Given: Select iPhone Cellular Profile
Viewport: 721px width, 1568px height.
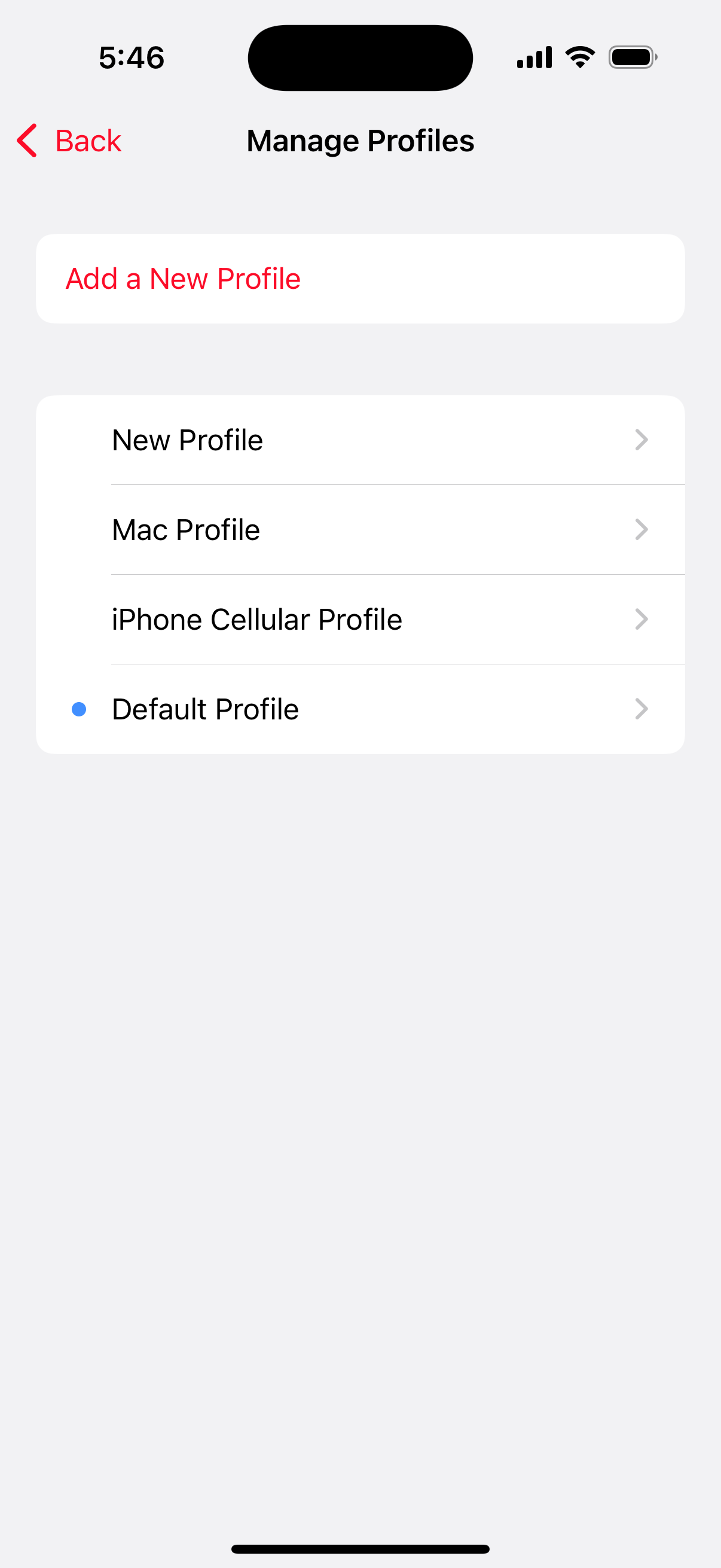Looking at the screenshot, I should (360, 619).
